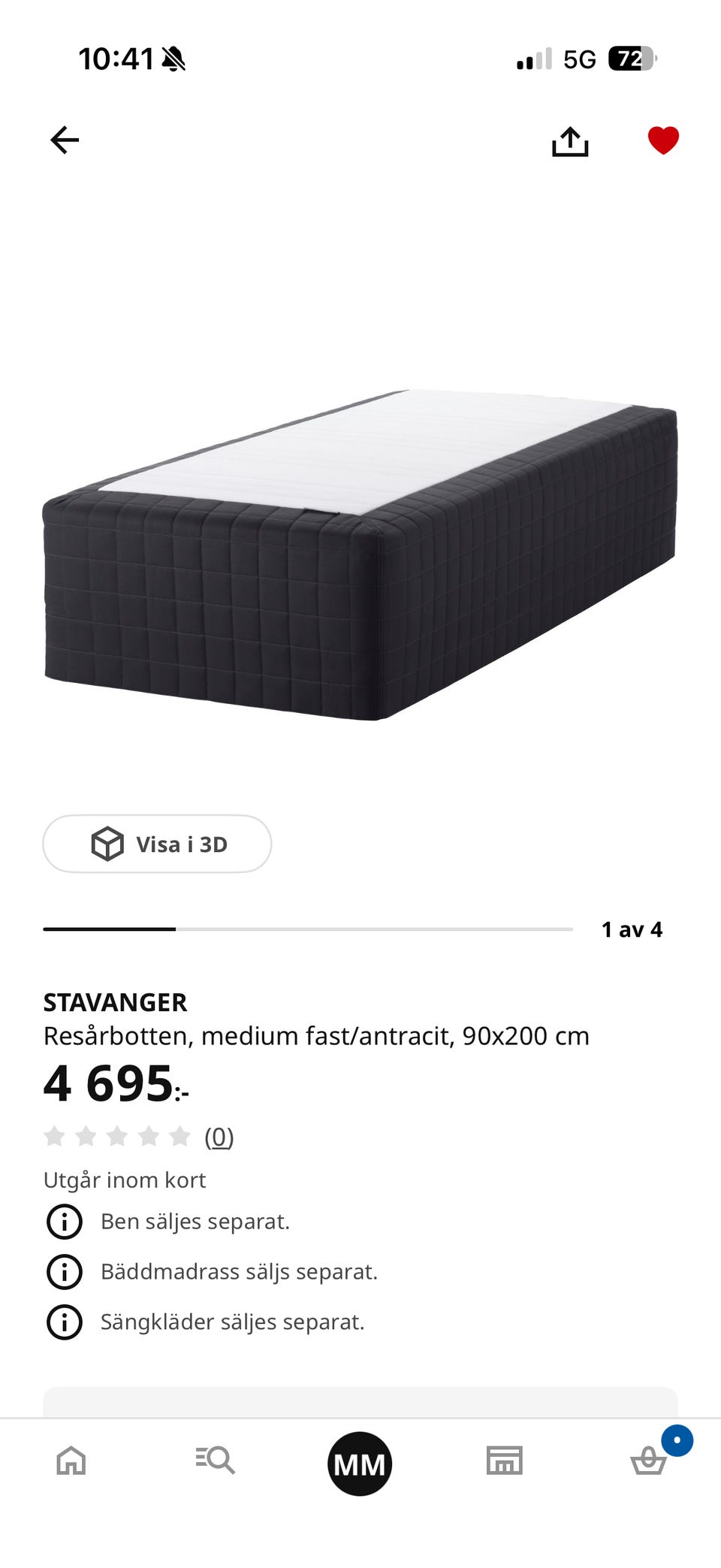
Task: Open the (0) reviews link
Action: (219, 1137)
